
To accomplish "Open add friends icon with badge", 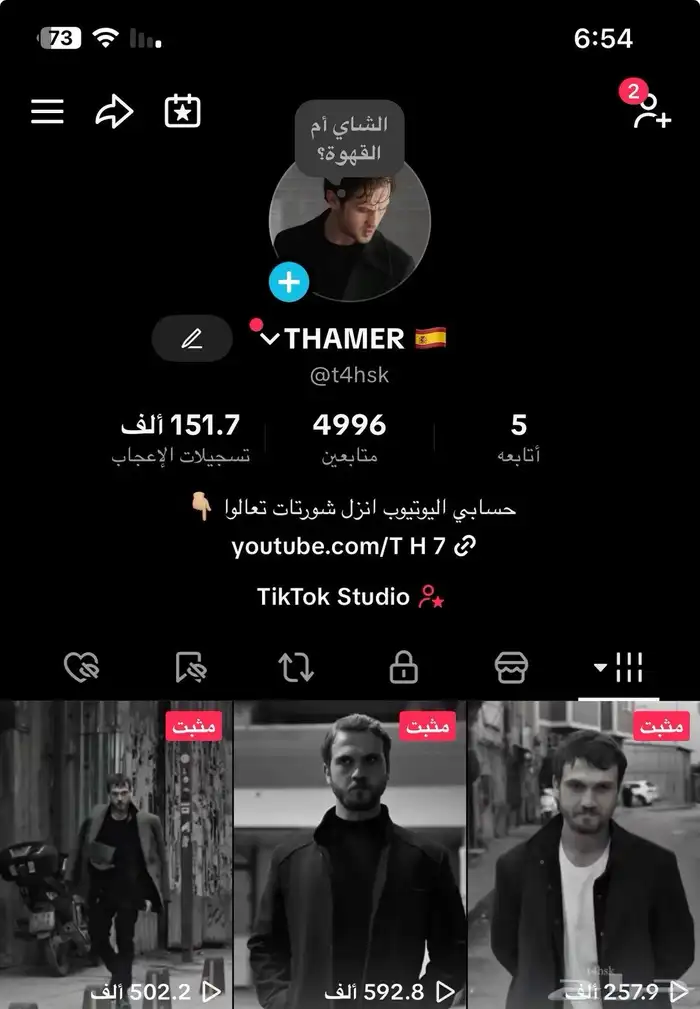I will (x=650, y=110).
